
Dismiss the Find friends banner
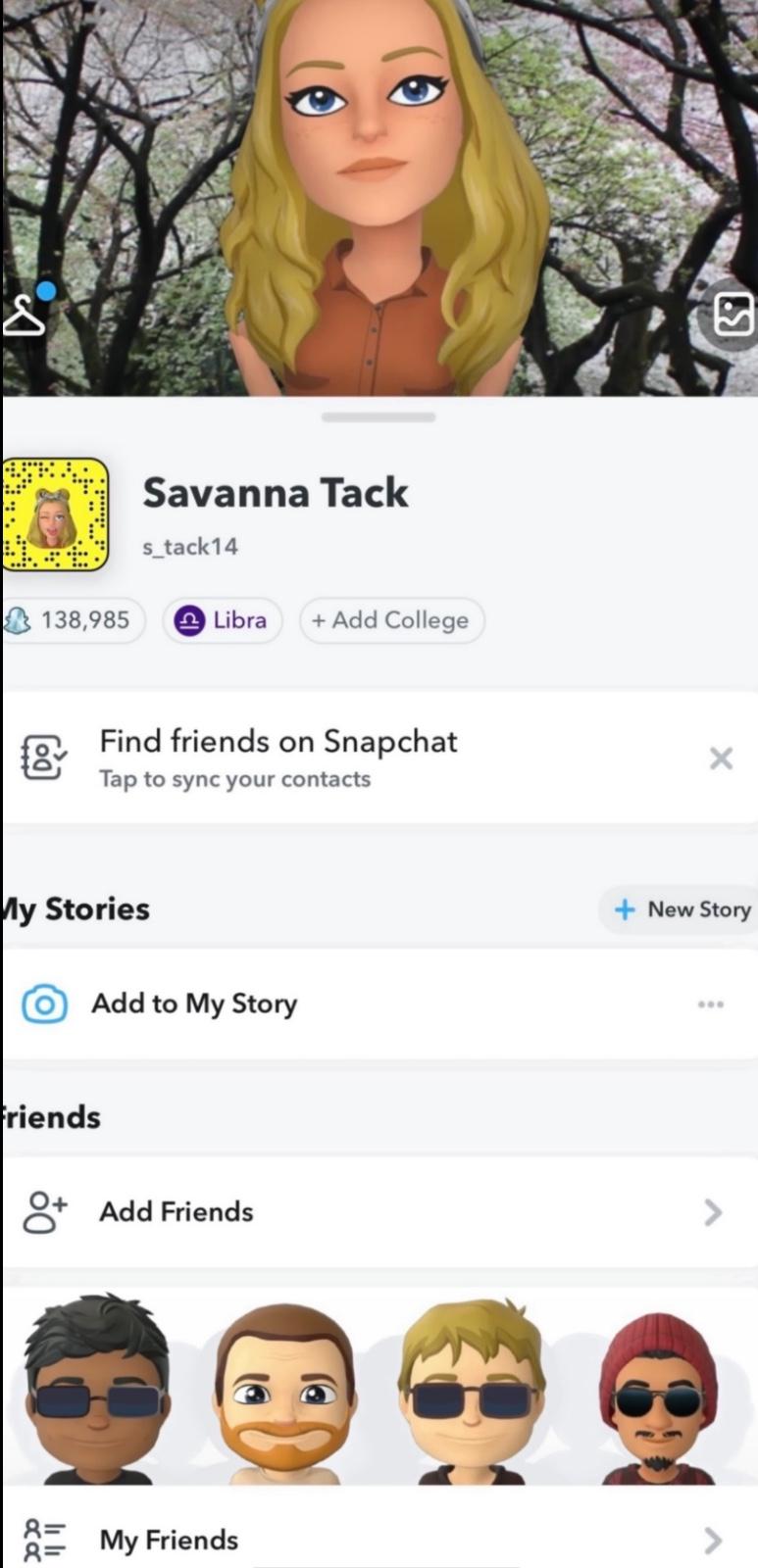point(721,759)
